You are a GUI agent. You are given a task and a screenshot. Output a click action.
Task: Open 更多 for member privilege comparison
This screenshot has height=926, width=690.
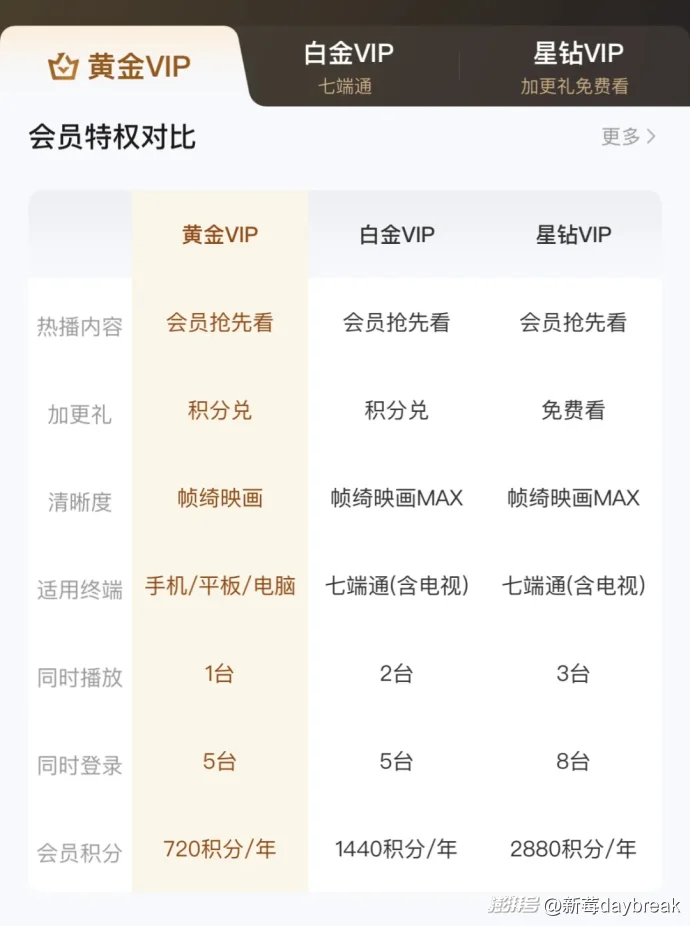(x=628, y=137)
